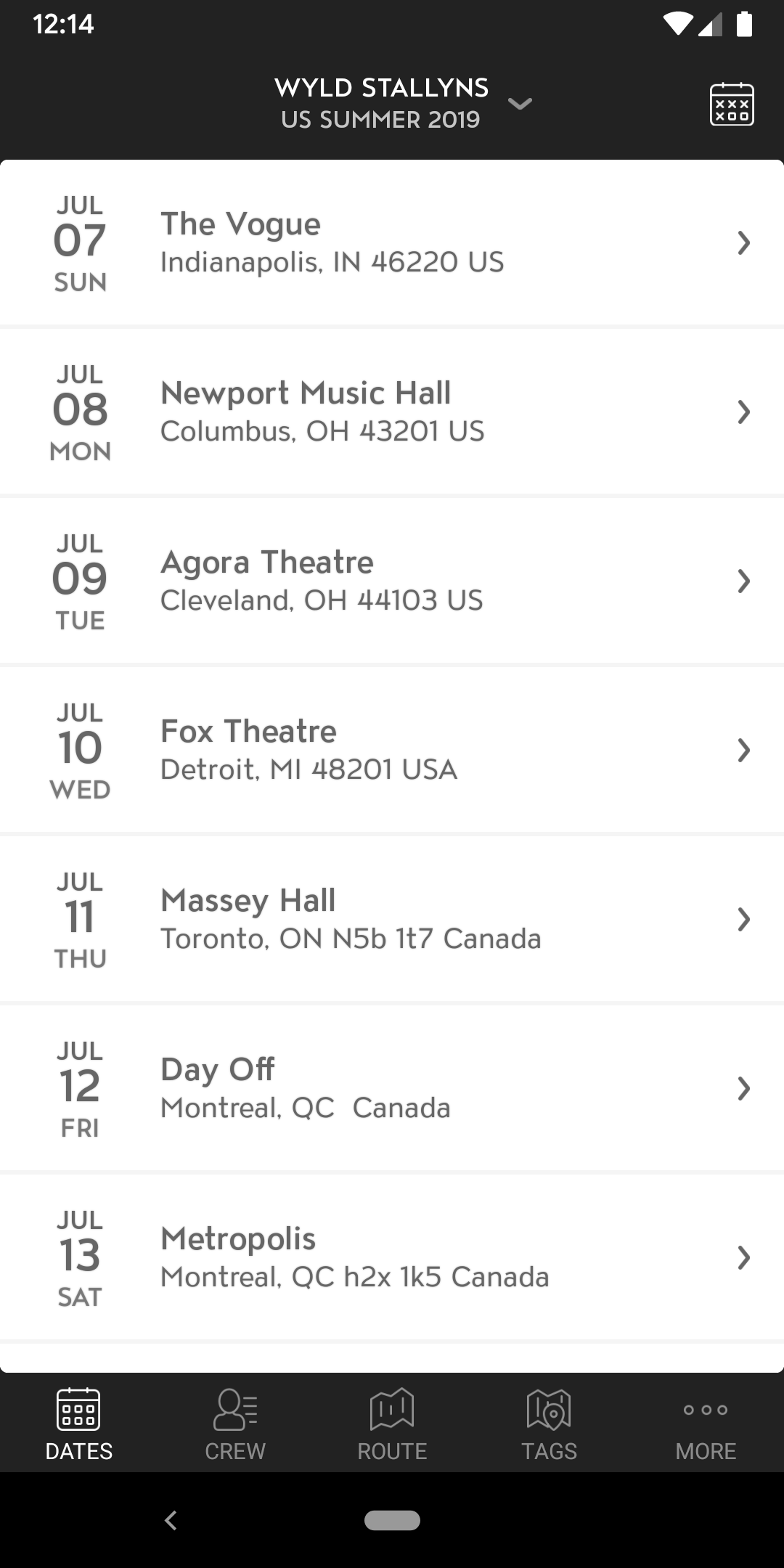This screenshot has height=1568, width=784.
Task: View the Metropolis show on Jul 13
Action: [x=392, y=1257]
